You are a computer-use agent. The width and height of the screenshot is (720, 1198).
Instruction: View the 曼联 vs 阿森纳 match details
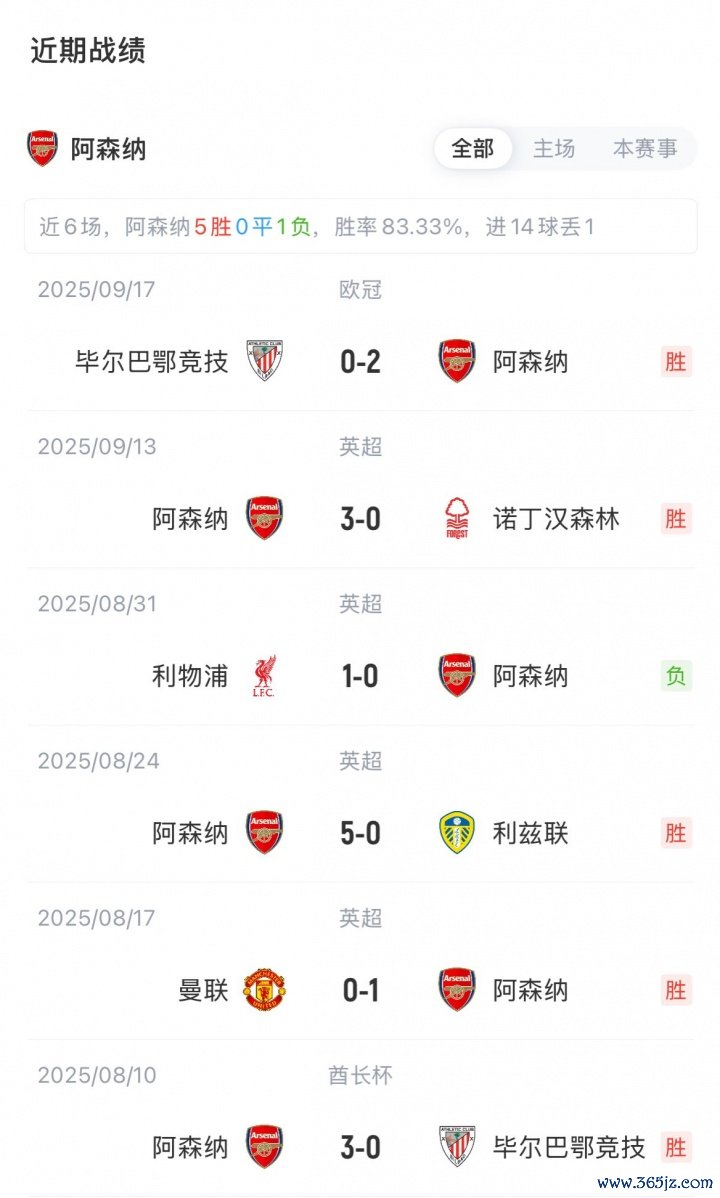point(360,990)
